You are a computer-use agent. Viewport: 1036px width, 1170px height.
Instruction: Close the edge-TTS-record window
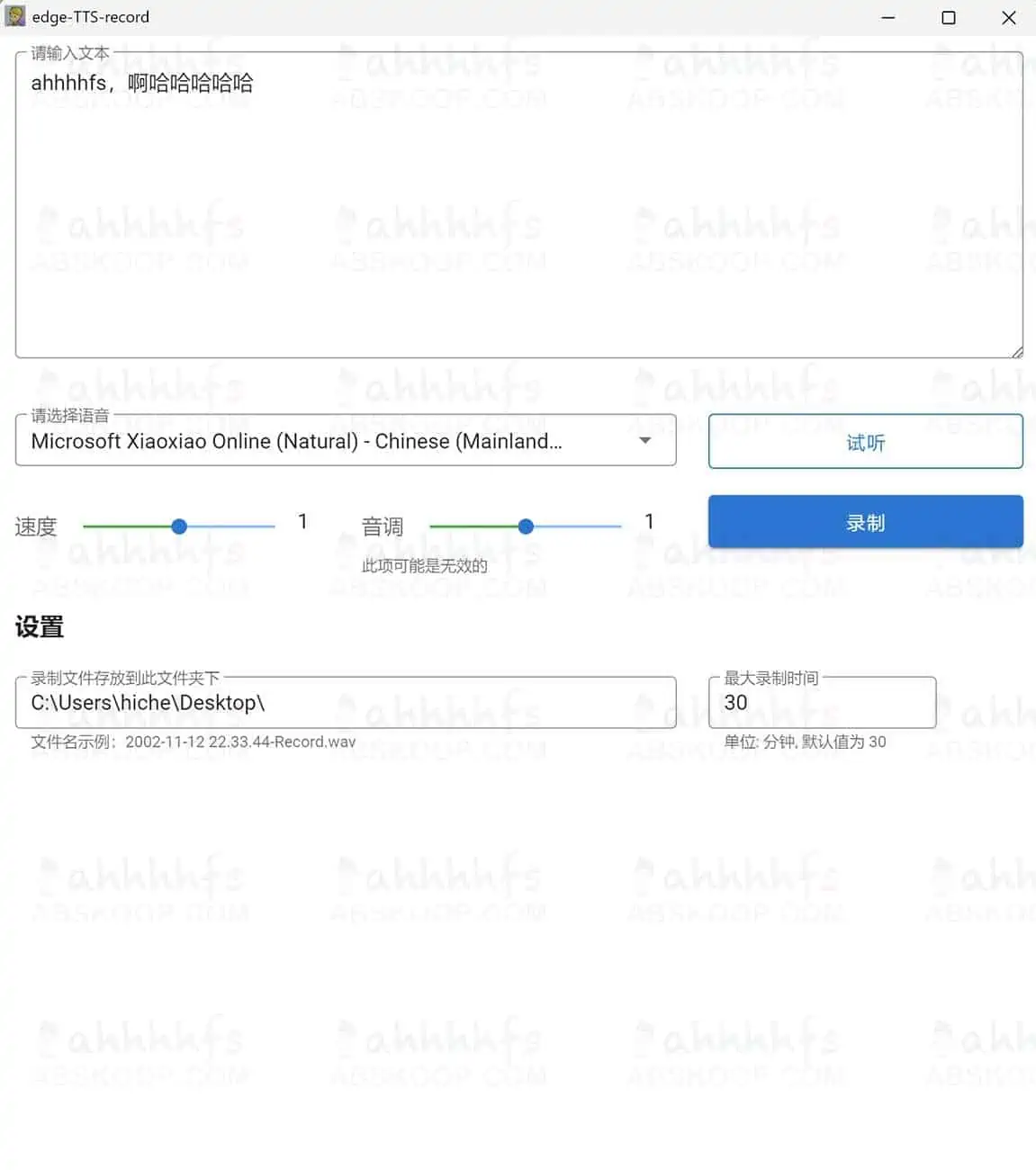click(1008, 17)
